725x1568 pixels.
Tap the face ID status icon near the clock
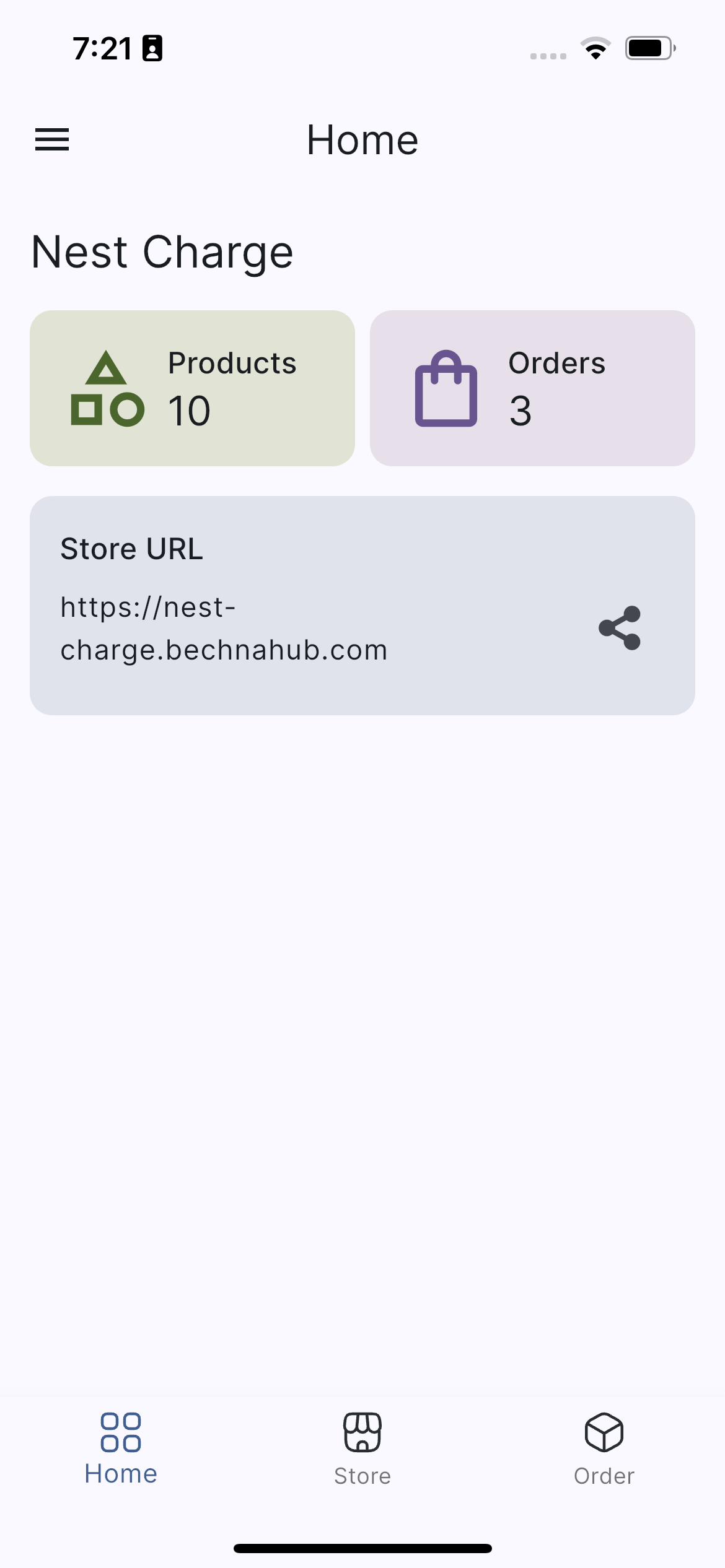[x=152, y=49]
